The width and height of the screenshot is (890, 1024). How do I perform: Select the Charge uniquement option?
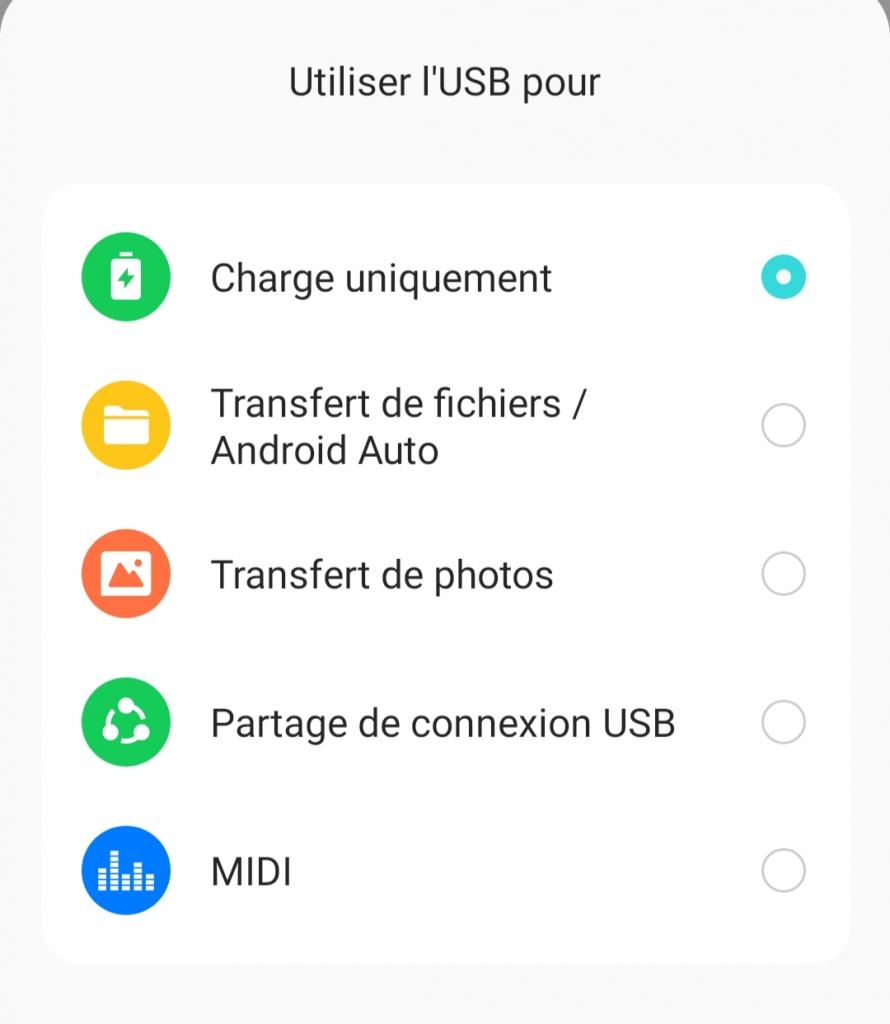click(783, 277)
